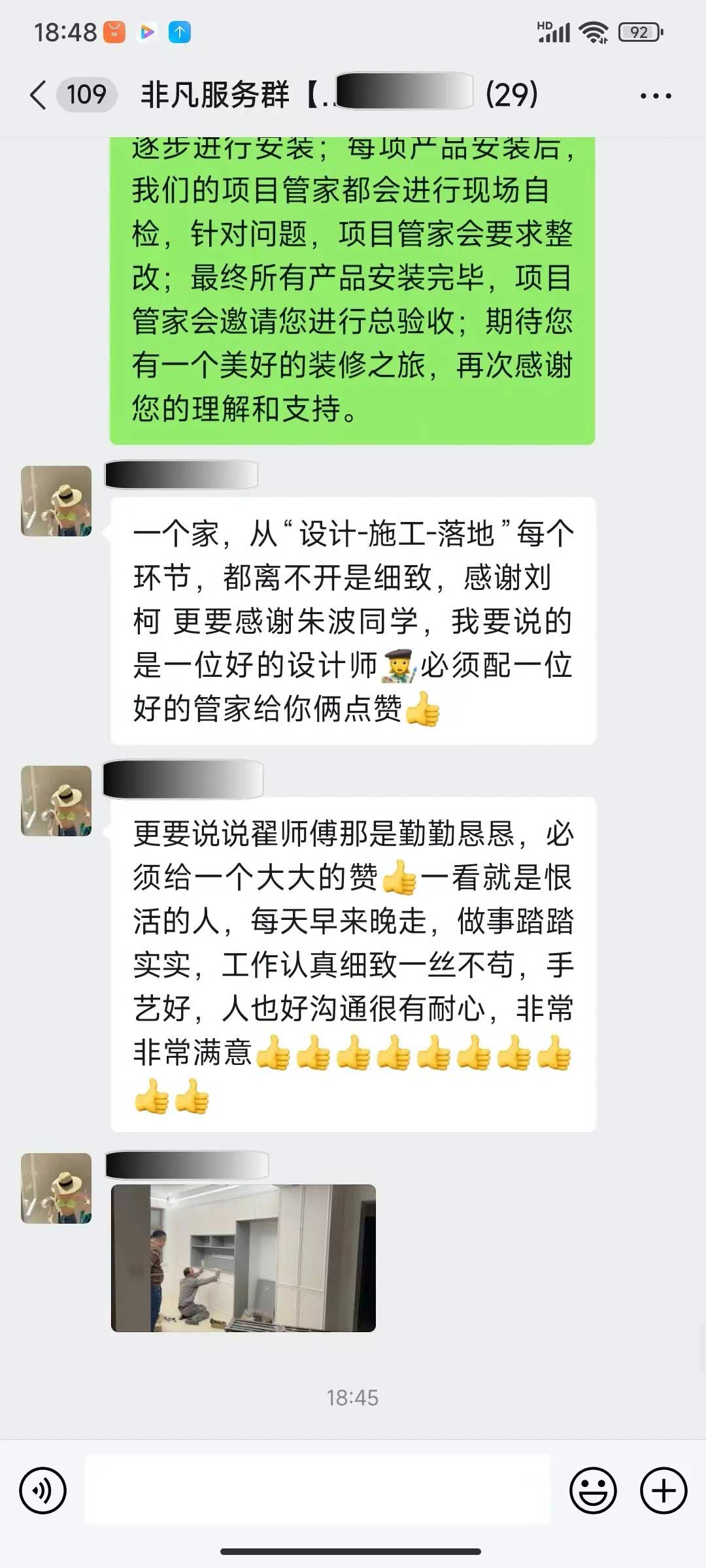The width and height of the screenshot is (706, 1568).
Task: Open the group chat overflow menu
Action: 655,96
